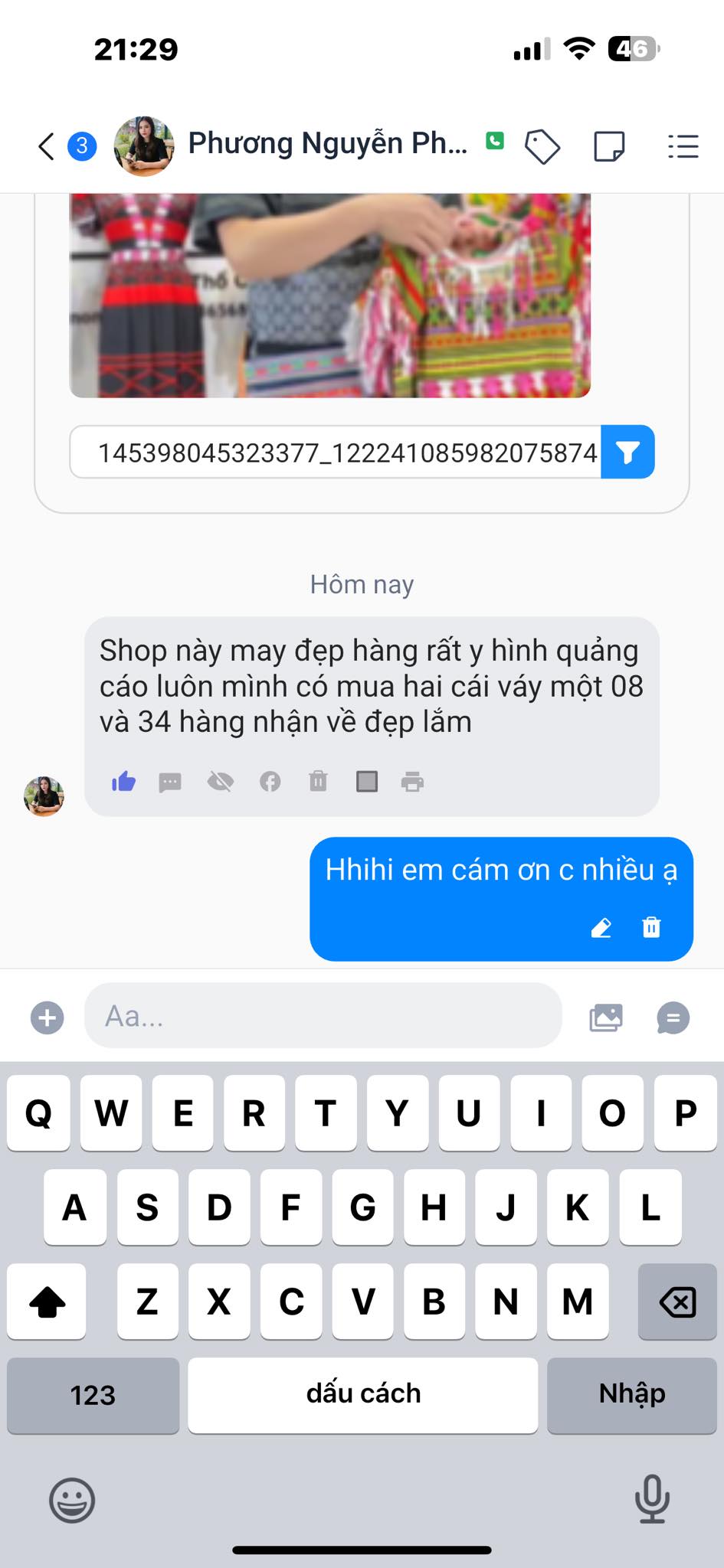Open the note icon in header
This screenshot has width=724, height=1568.
coord(609,146)
